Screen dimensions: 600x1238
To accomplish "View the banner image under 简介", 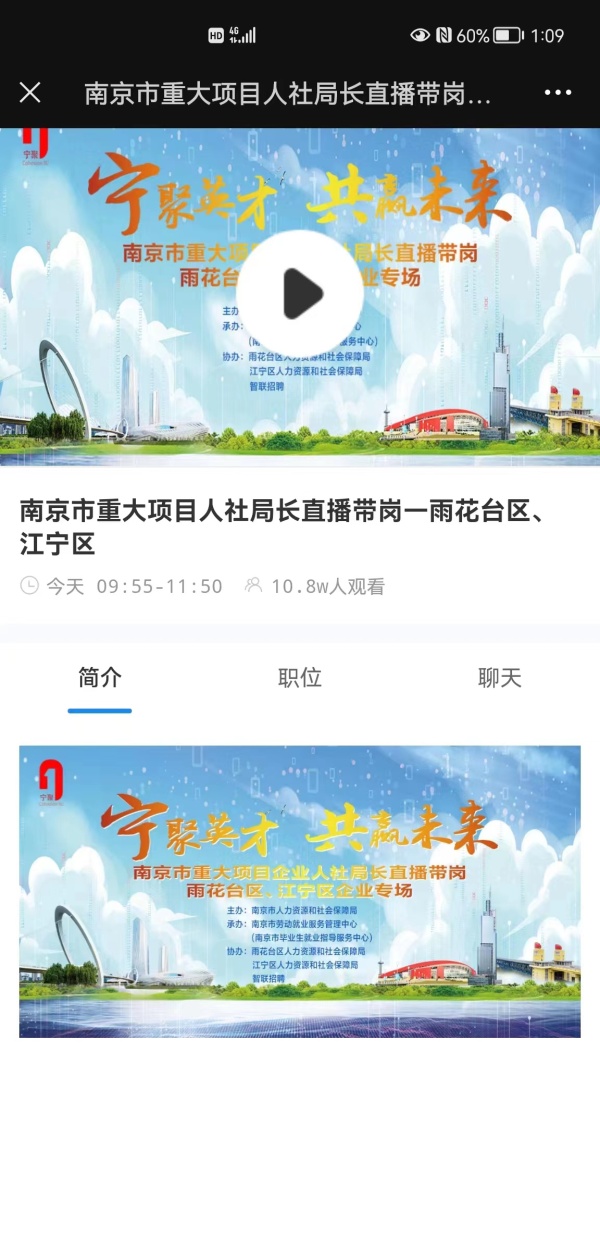I will tap(300, 891).
